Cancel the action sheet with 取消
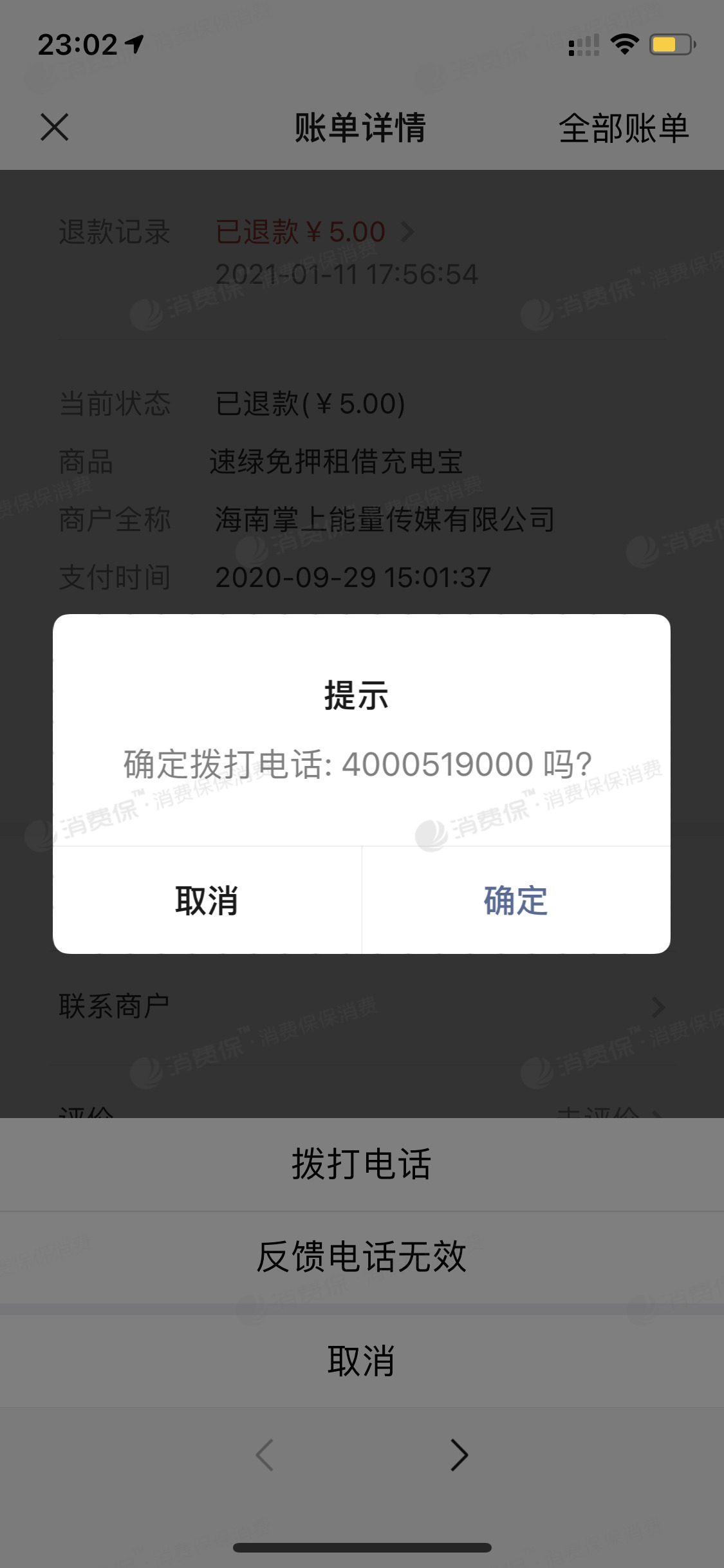724x1568 pixels. [362, 1361]
